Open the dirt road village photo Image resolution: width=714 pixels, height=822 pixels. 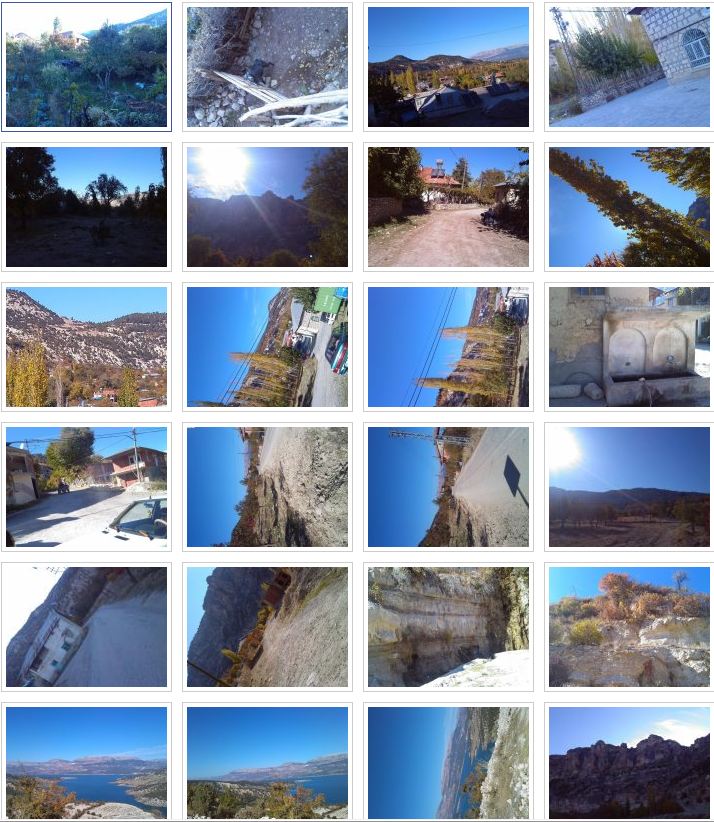tap(448, 207)
